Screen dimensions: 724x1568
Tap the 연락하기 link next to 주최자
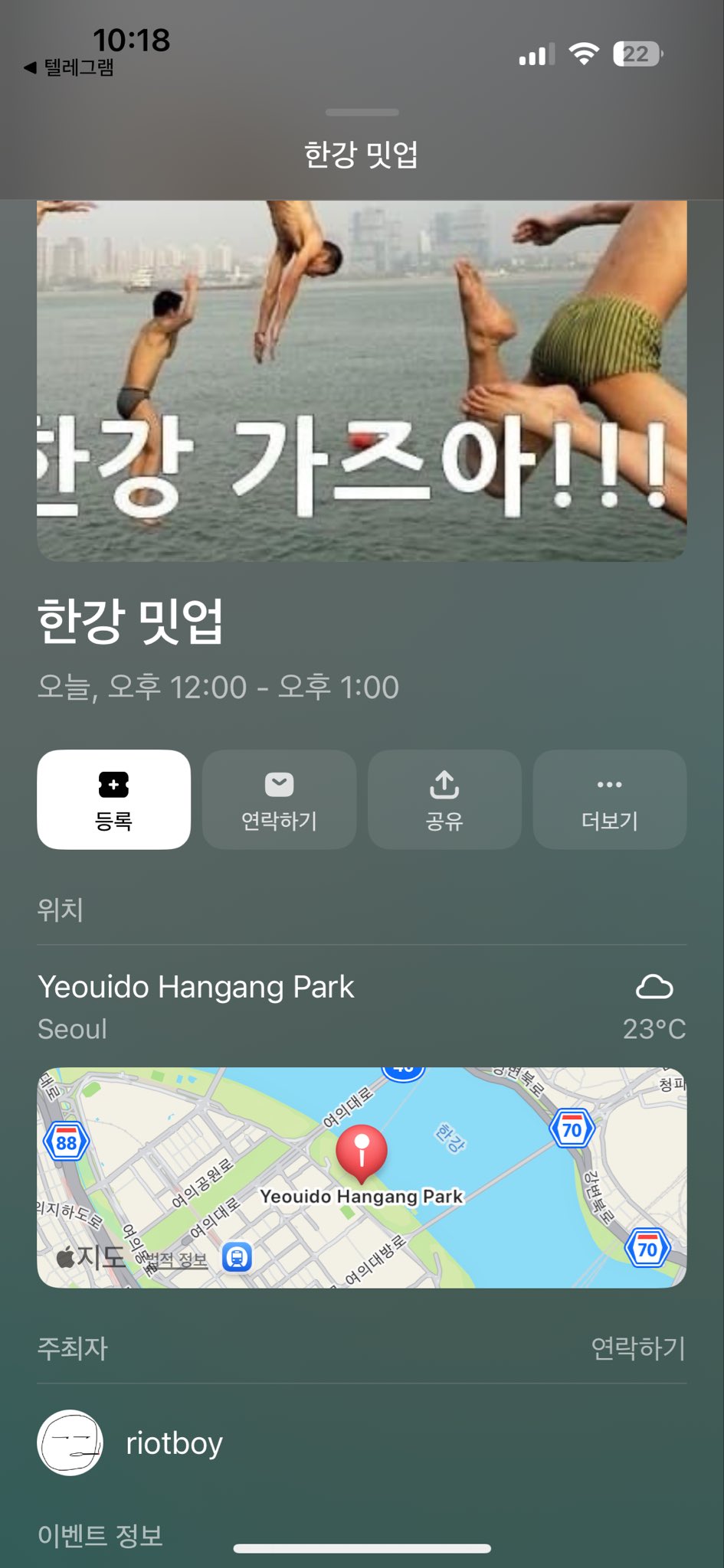point(637,1347)
